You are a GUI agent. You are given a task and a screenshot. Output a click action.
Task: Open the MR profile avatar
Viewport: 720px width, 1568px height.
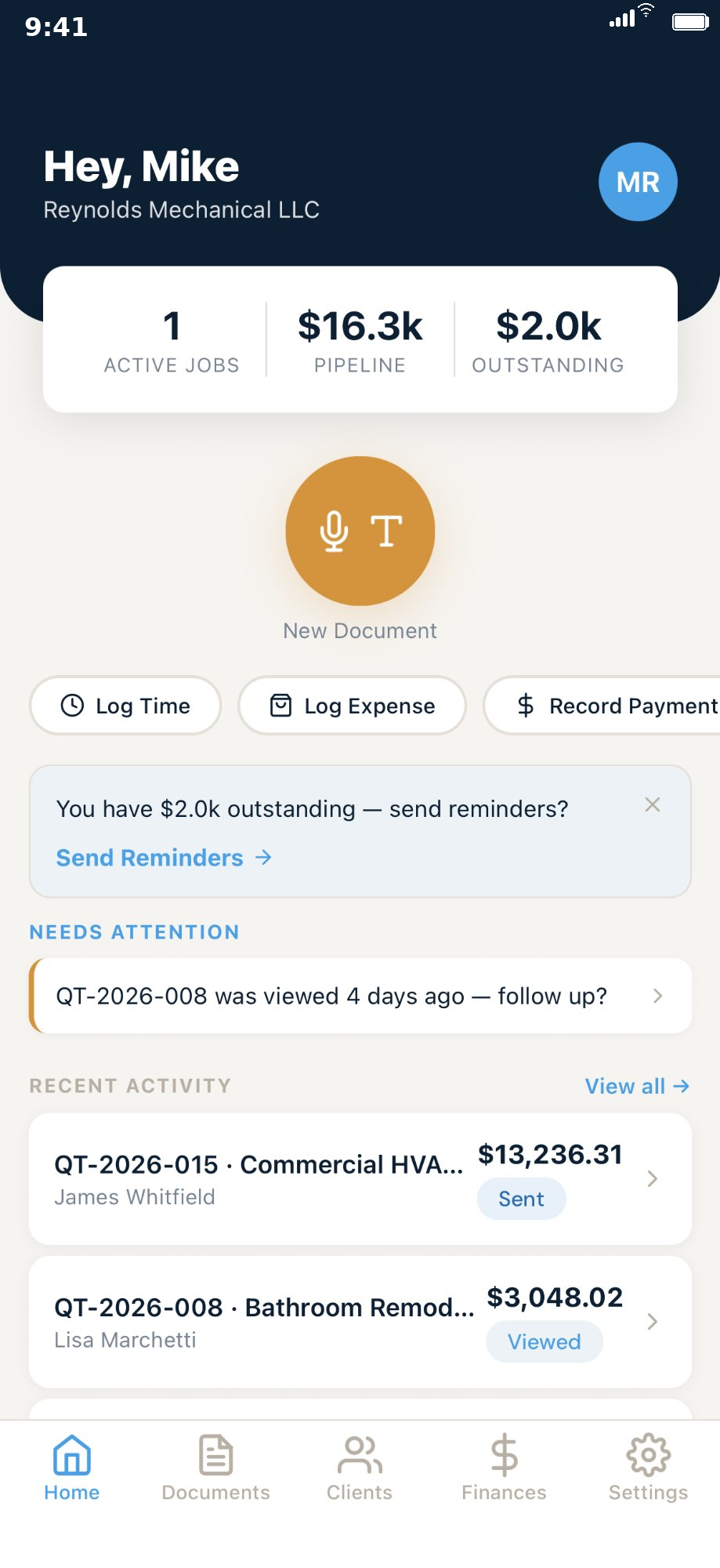[x=638, y=181]
